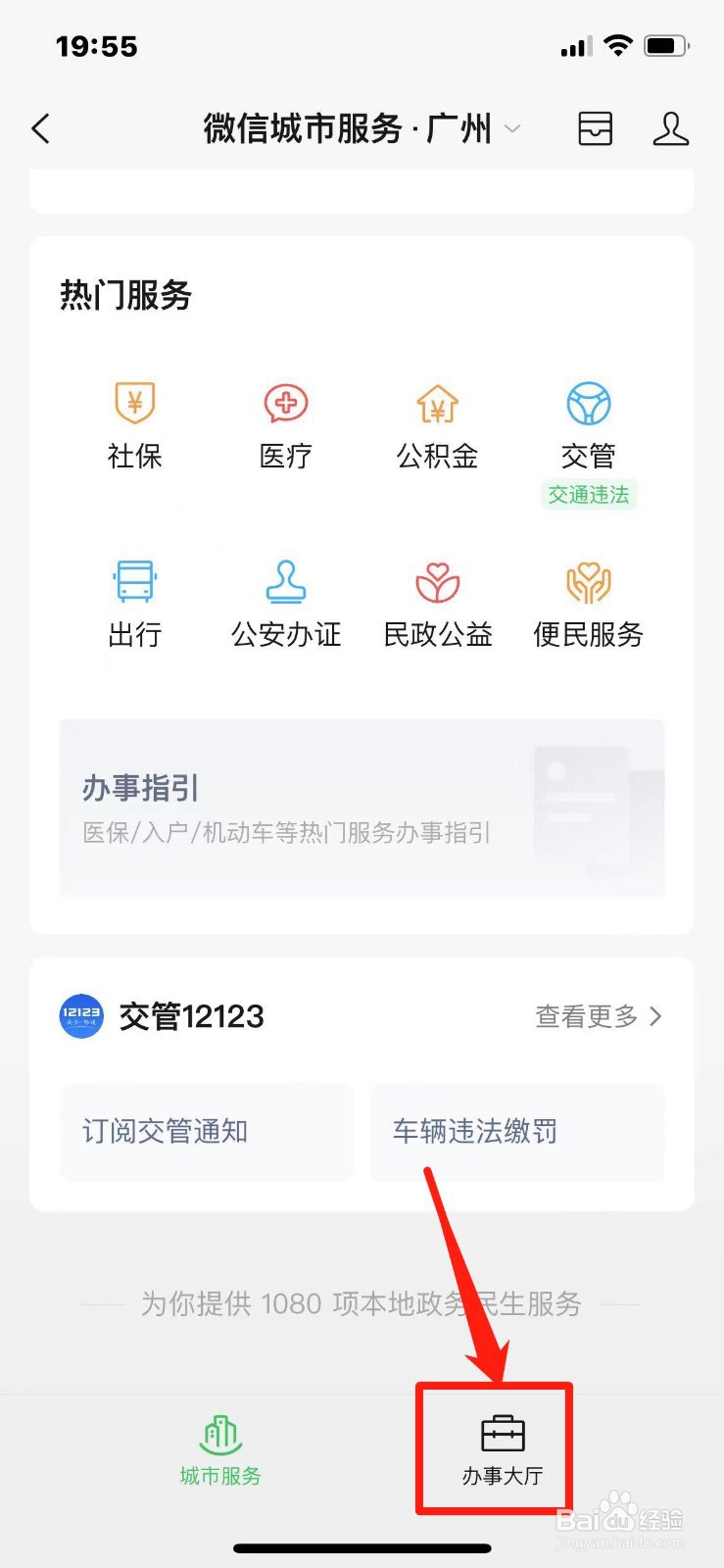This screenshot has height=1568, width=724.
Task: Open the 办事指引 guide banner
Action: [x=362, y=808]
